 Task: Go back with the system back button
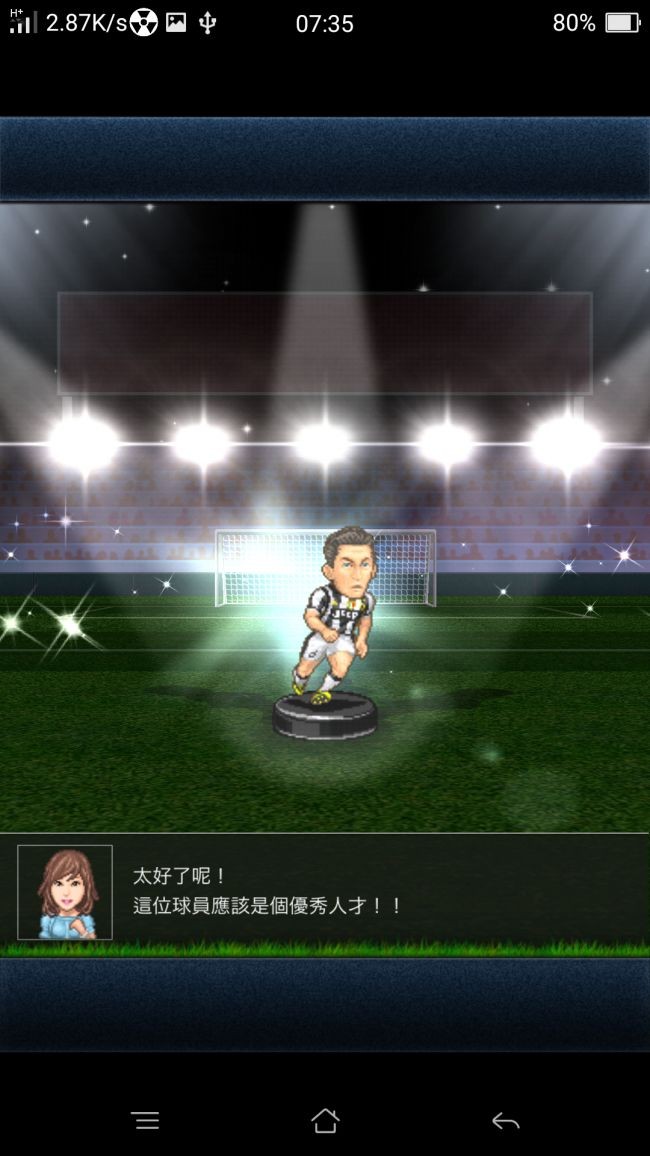tap(505, 1121)
